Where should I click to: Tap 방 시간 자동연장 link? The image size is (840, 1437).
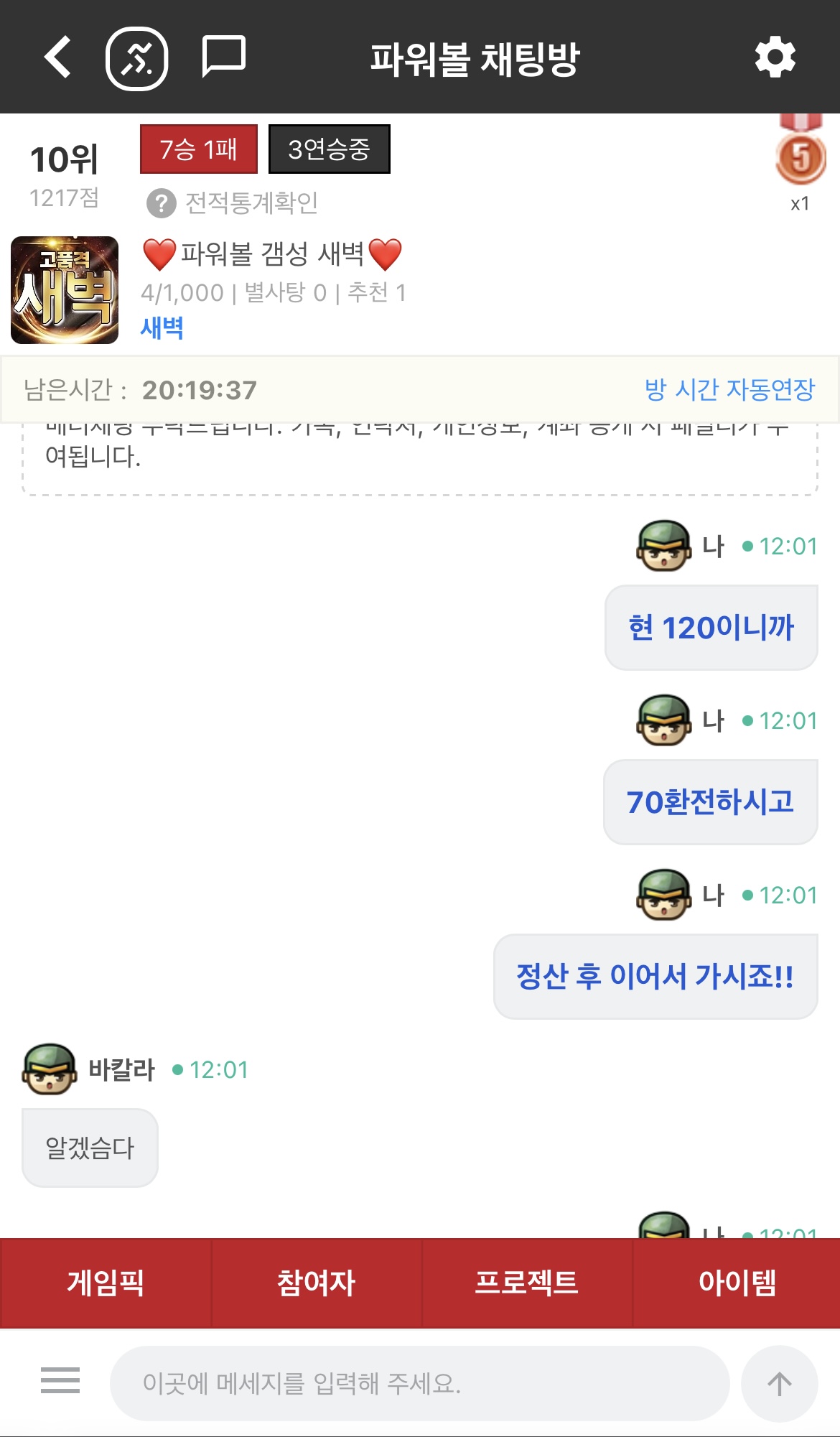click(729, 389)
